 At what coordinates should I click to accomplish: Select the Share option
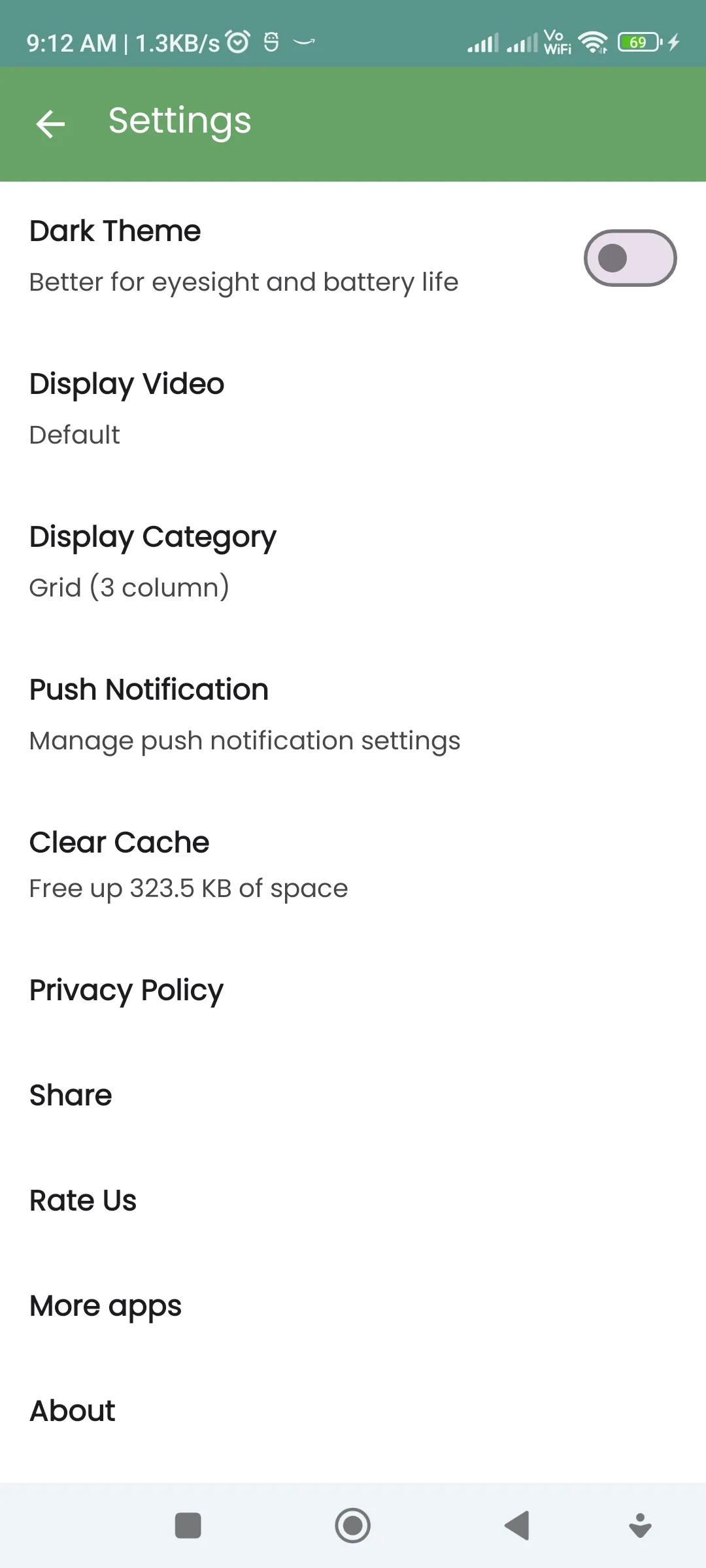point(353,1096)
